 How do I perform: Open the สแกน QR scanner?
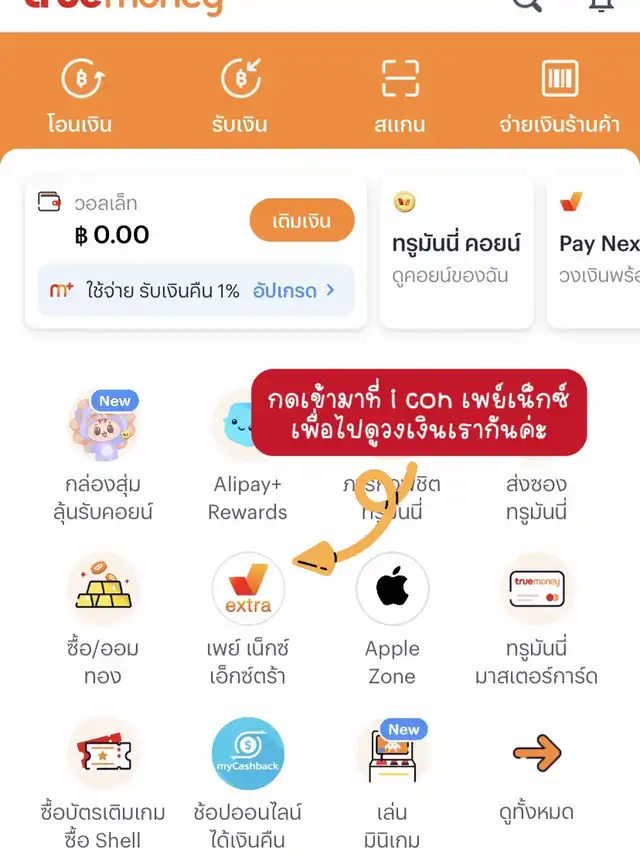point(399,96)
